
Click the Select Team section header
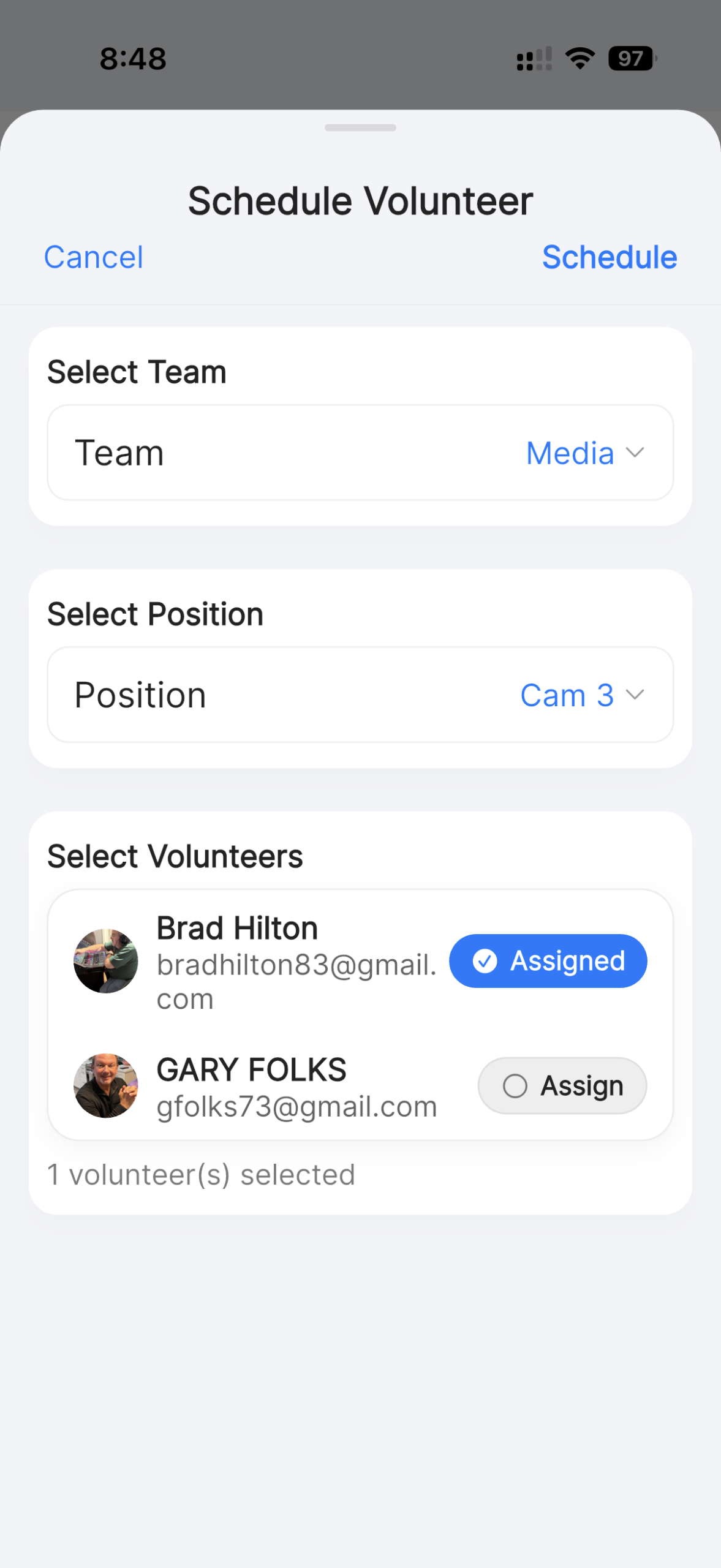[x=136, y=371]
